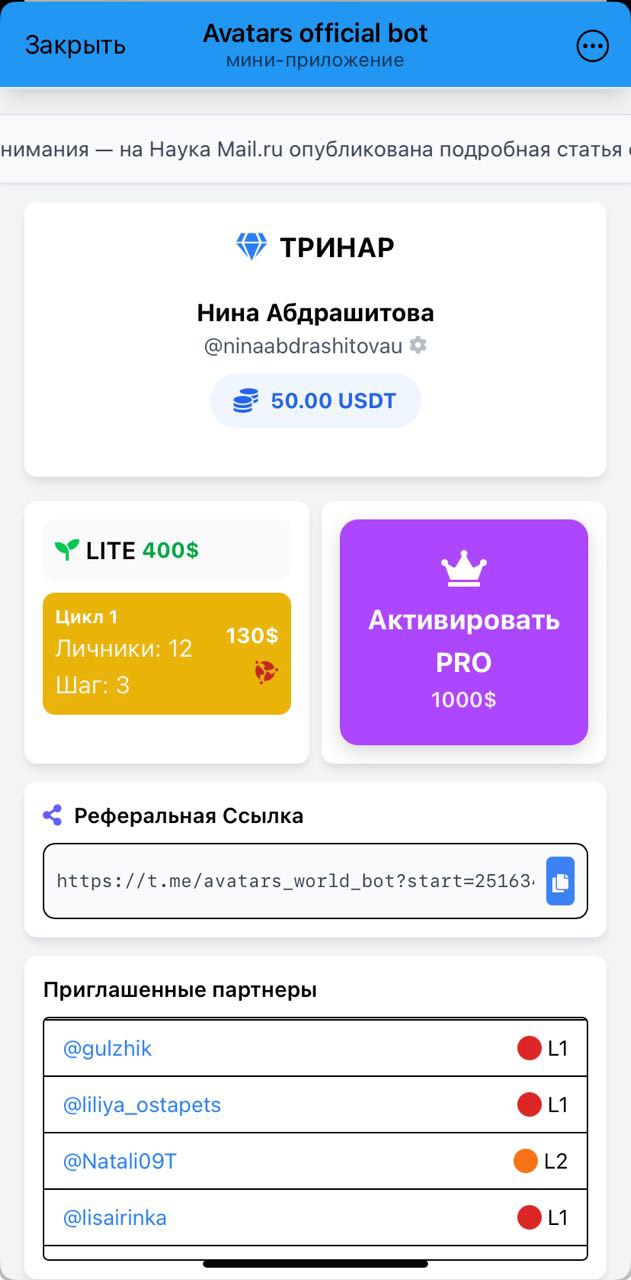Open the LITE 400$ plan
Image resolution: width=631 pixels, height=1280 pixels.
click(x=166, y=550)
